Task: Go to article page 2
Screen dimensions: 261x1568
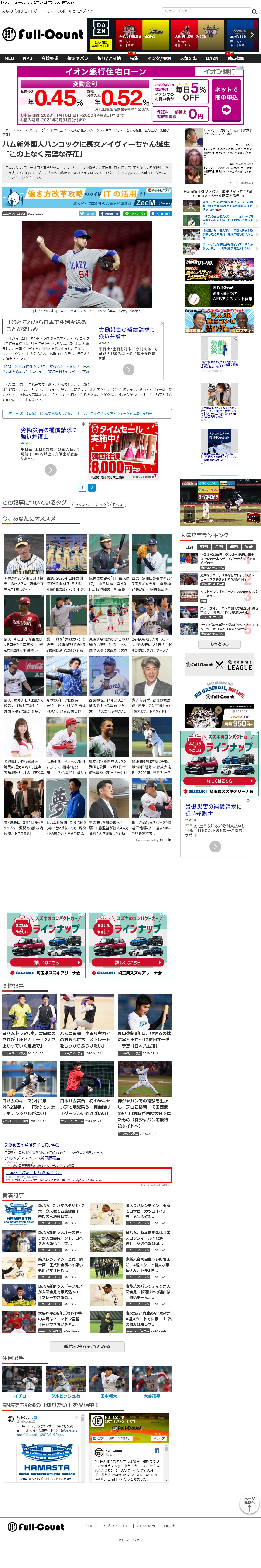Action: click(92, 488)
